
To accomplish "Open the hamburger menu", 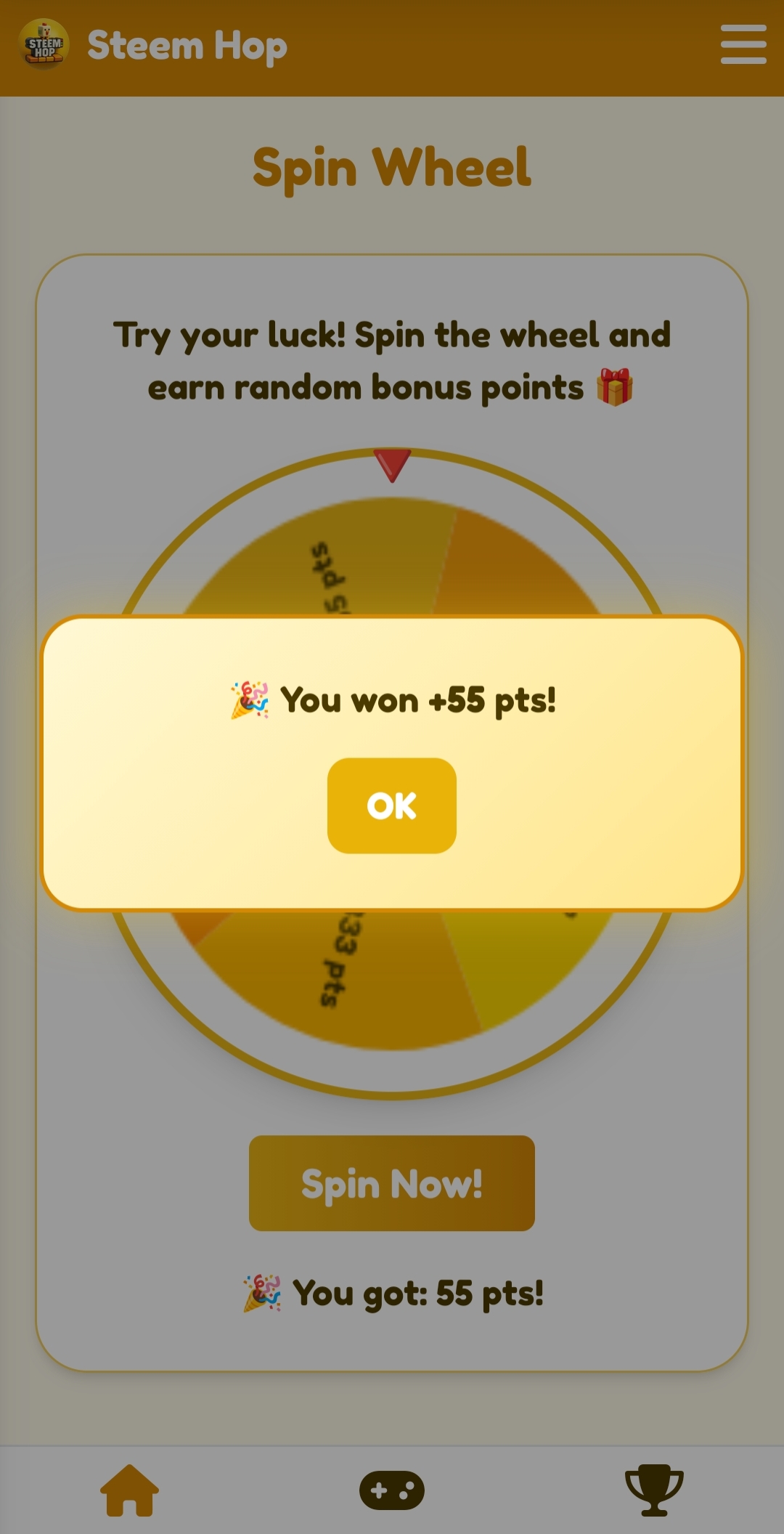I will tap(743, 44).
